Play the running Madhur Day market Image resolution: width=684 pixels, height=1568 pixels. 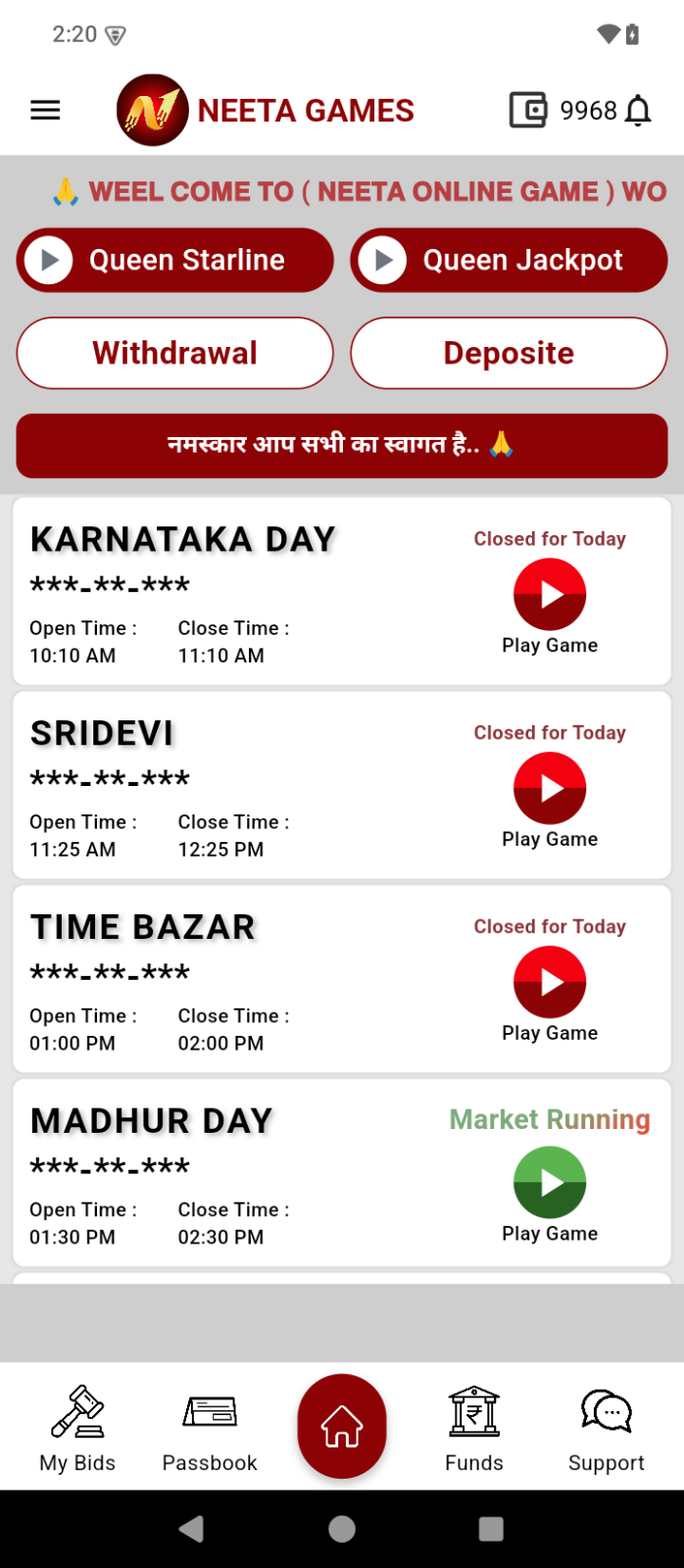550,1184
